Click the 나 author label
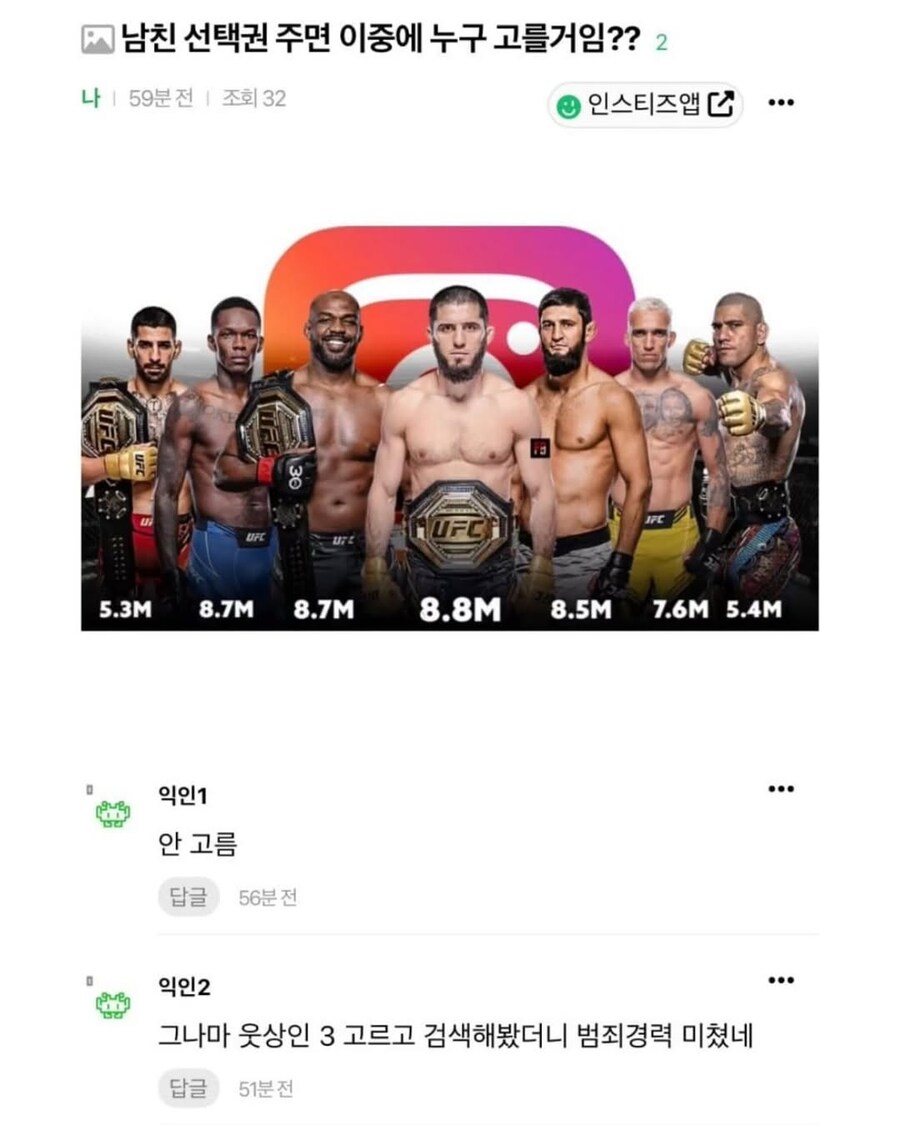The height and width of the screenshot is (1125, 900). click(92, 100)
